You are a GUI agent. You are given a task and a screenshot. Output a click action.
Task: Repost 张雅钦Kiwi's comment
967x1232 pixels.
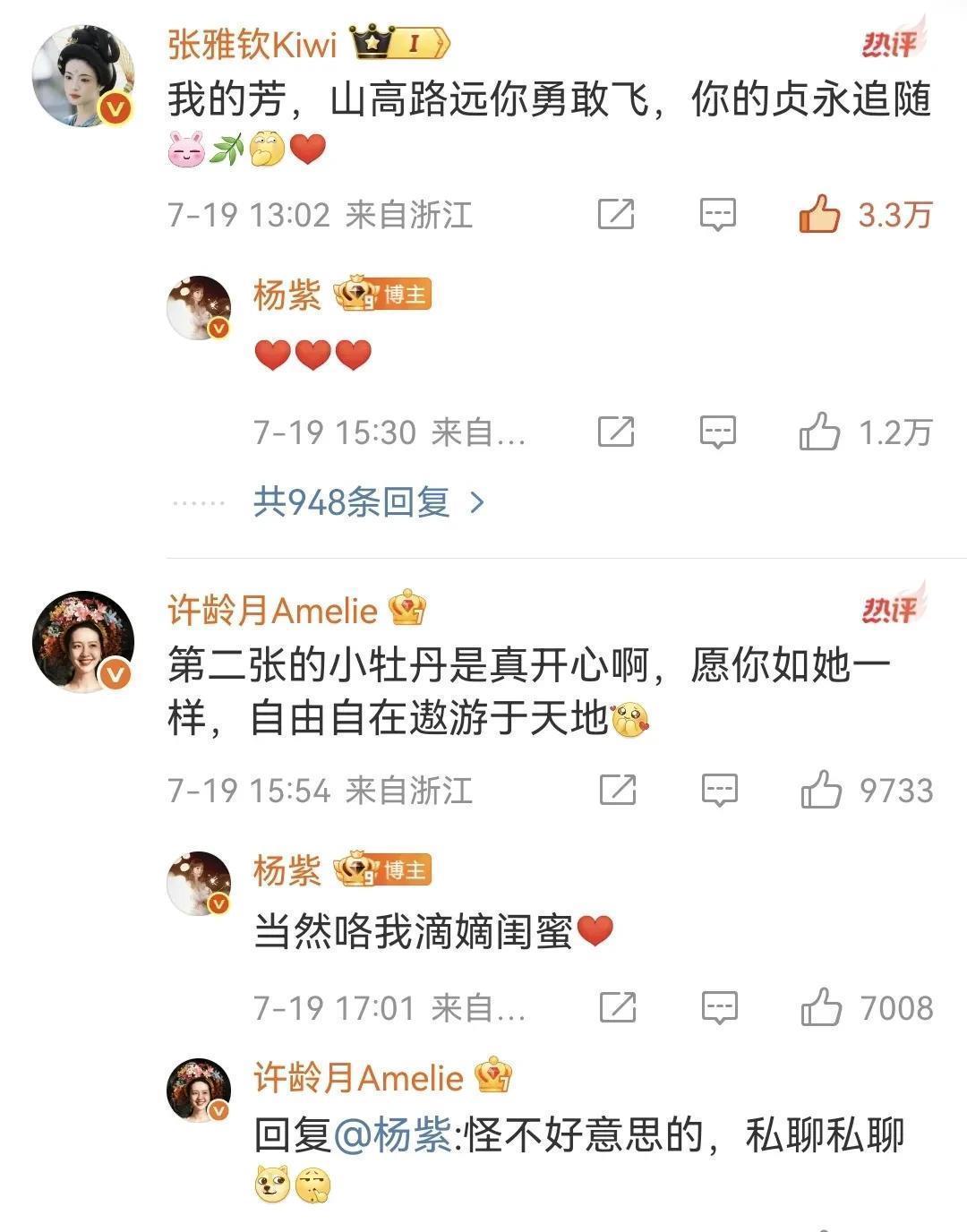[616, 215]
